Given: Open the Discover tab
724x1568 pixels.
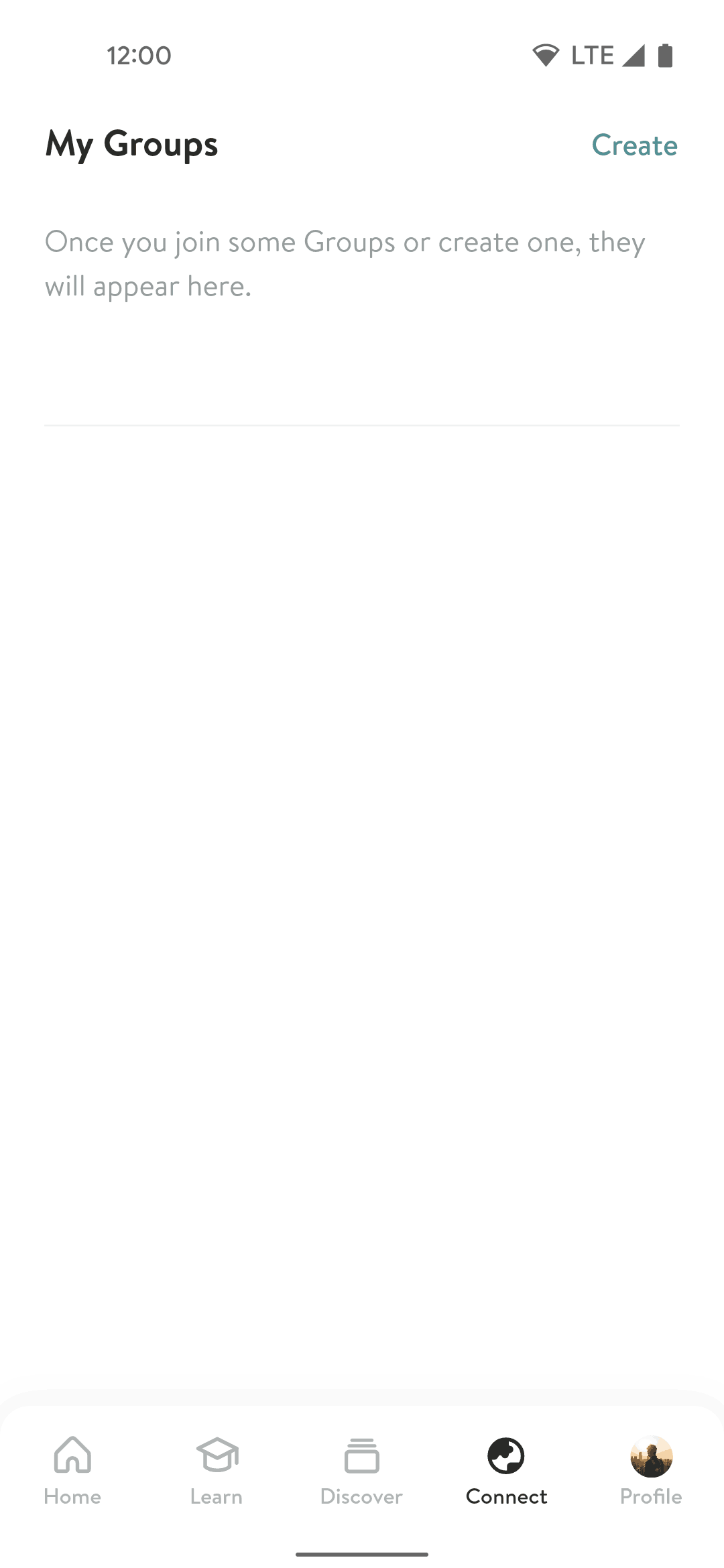Looking at the screenshot, I should point(361,1471).
